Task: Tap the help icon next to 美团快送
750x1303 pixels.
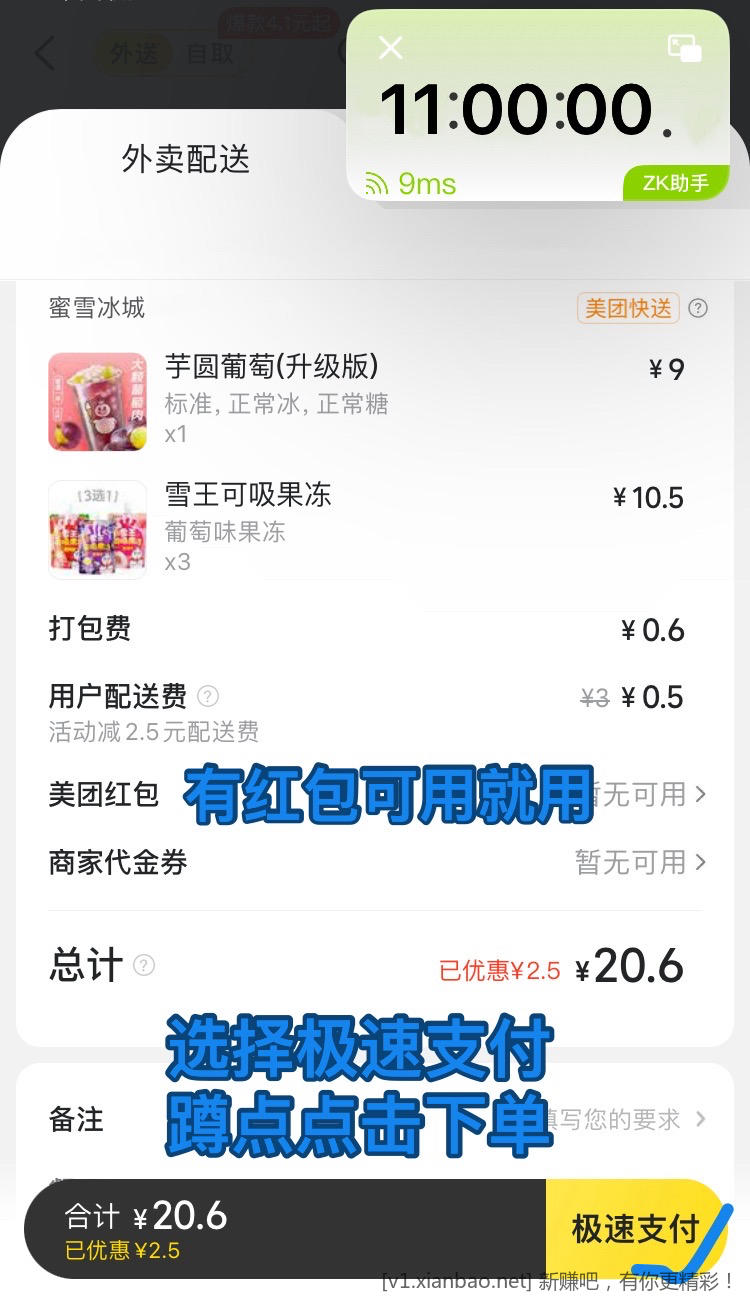Action: coord(697,308)
